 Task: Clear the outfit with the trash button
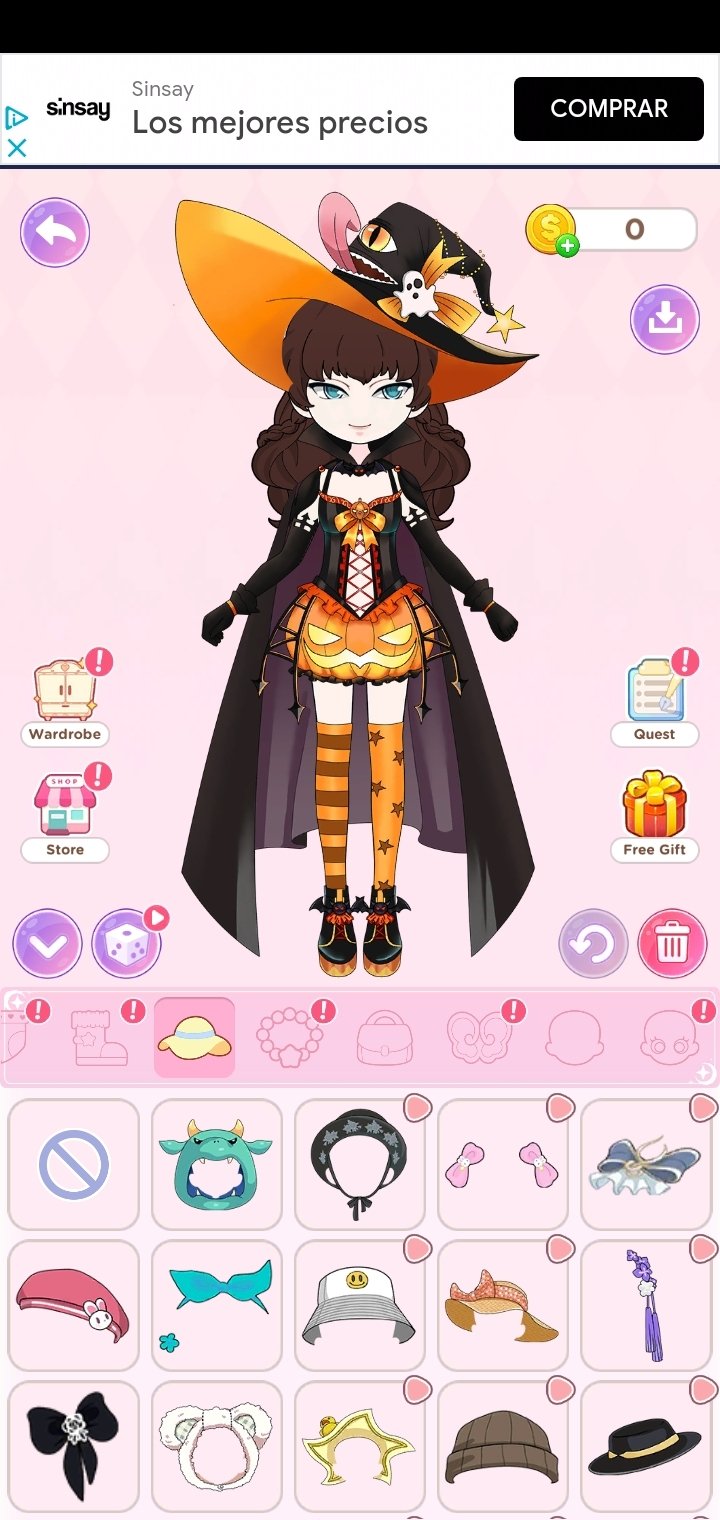pos(672,943)
